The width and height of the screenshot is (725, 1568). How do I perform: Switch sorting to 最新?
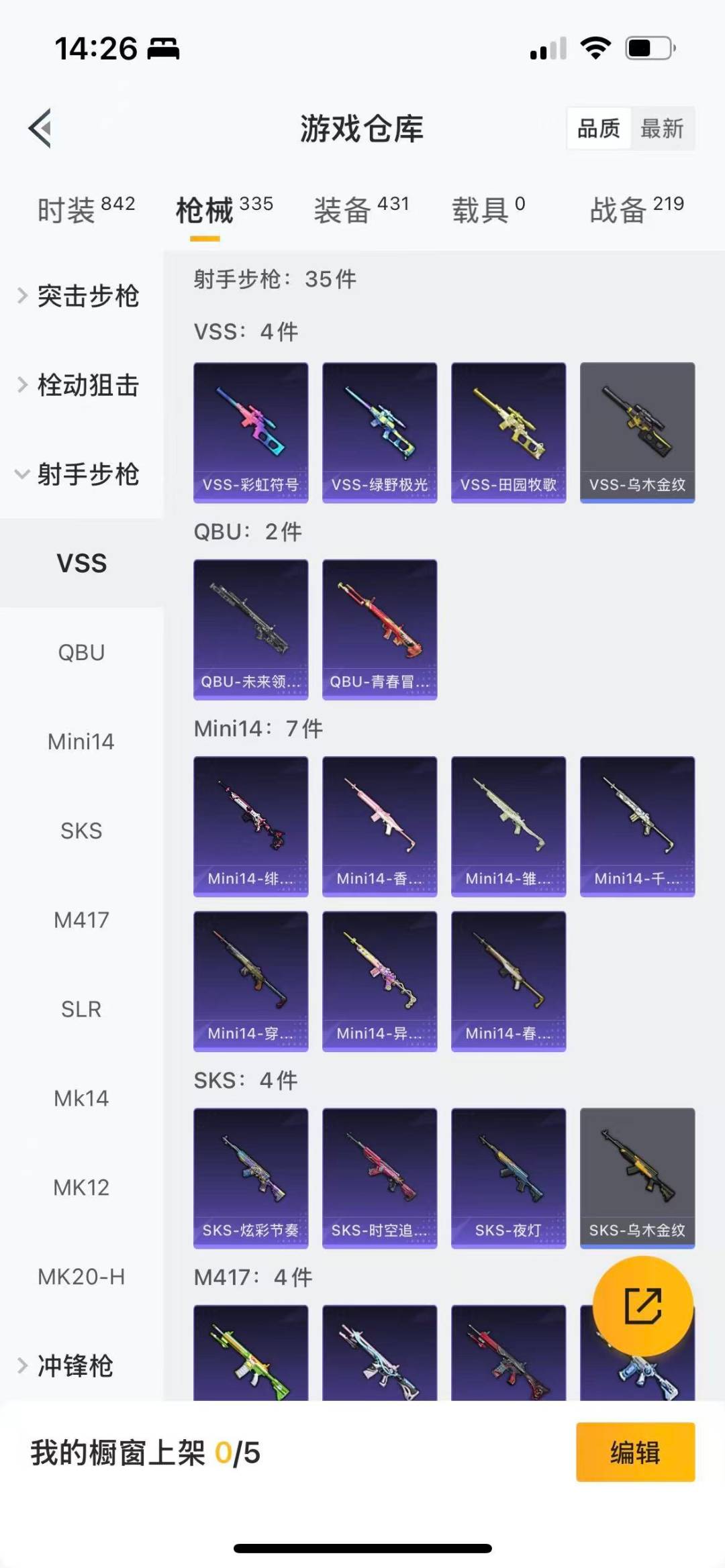pyautogui.click(x=662, y=129)
